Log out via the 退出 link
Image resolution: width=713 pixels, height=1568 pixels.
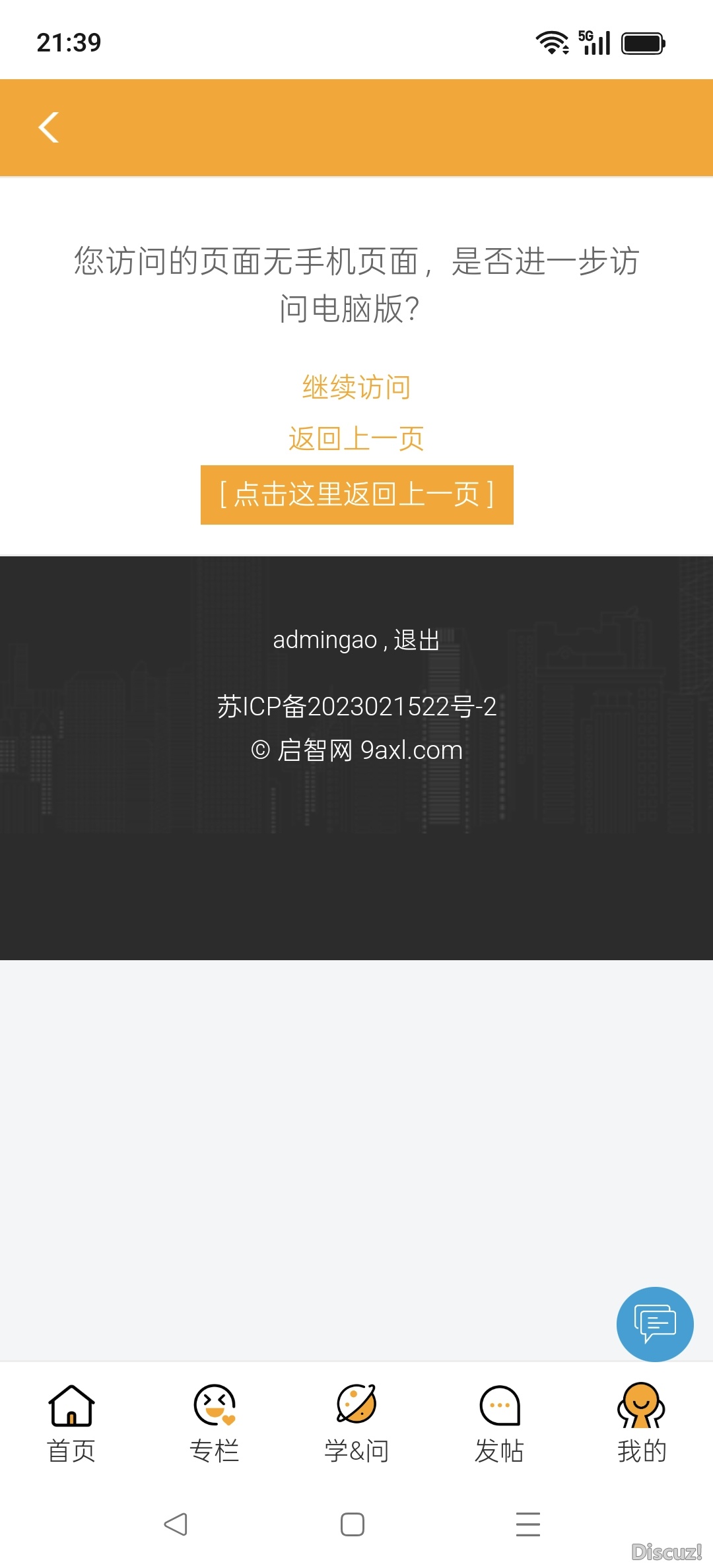coord(417,640)
